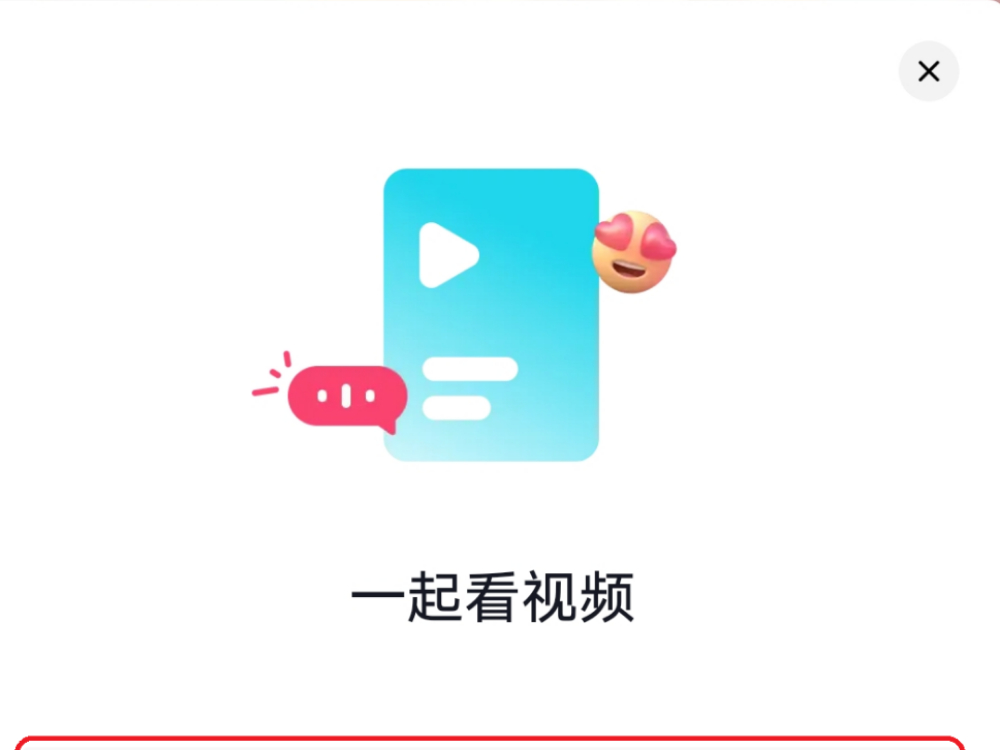
Task: Close the watch-together dialog
Action: (x=928, y=71)
